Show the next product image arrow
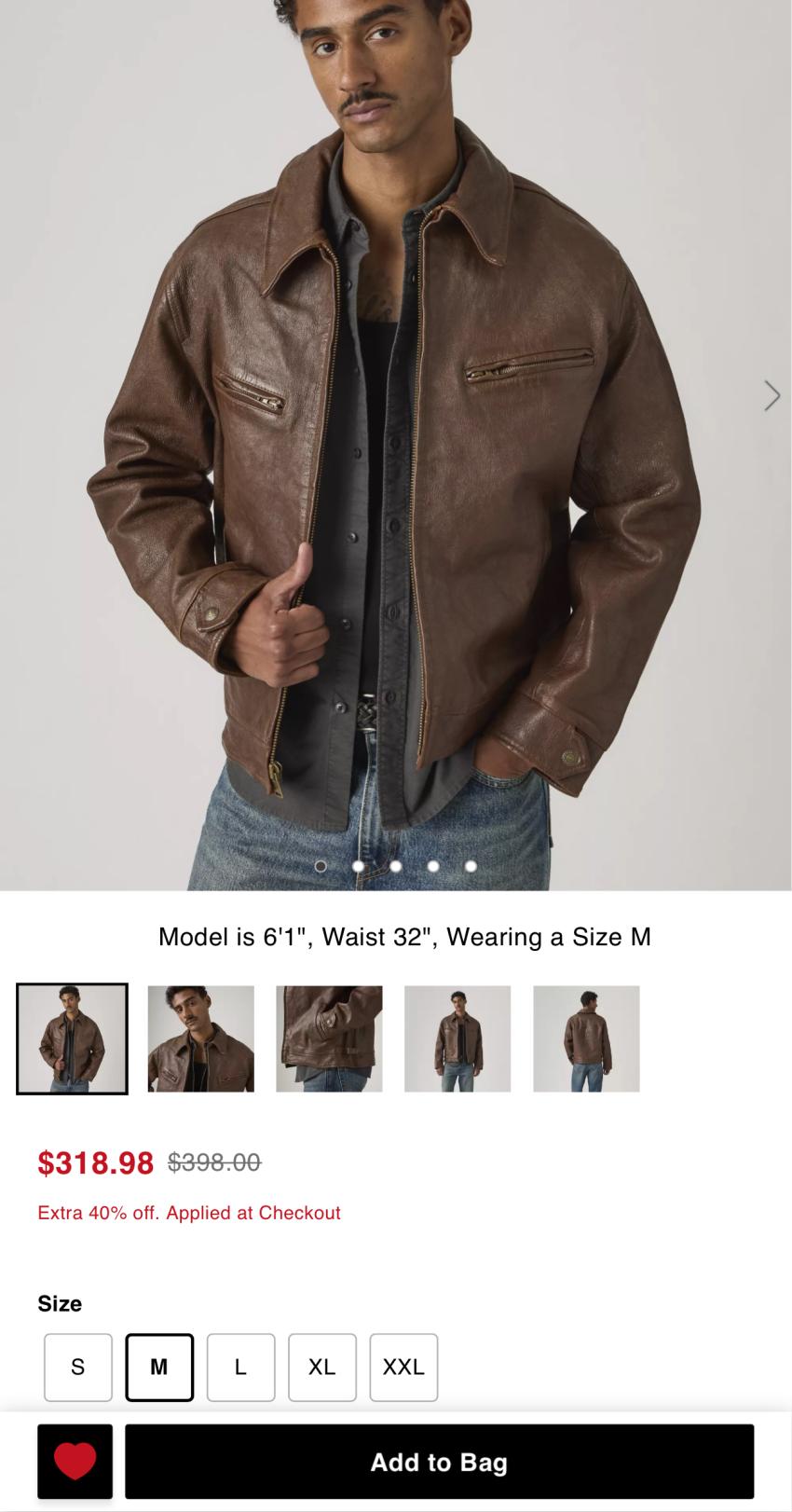The height and width of the screenshot is (1512, 792). click(x=772, y=396)
